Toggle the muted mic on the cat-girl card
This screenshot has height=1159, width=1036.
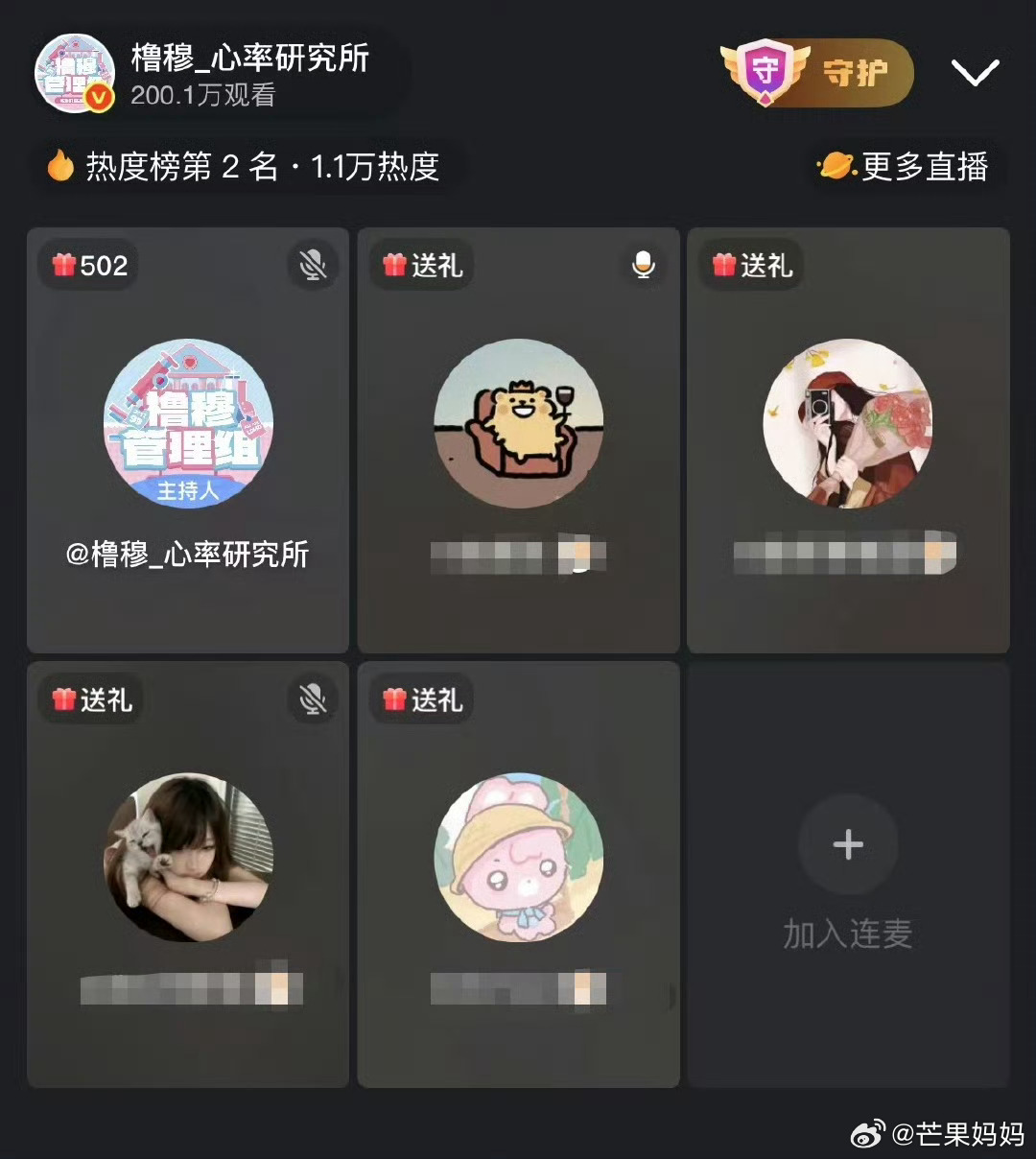coord(312,700)
